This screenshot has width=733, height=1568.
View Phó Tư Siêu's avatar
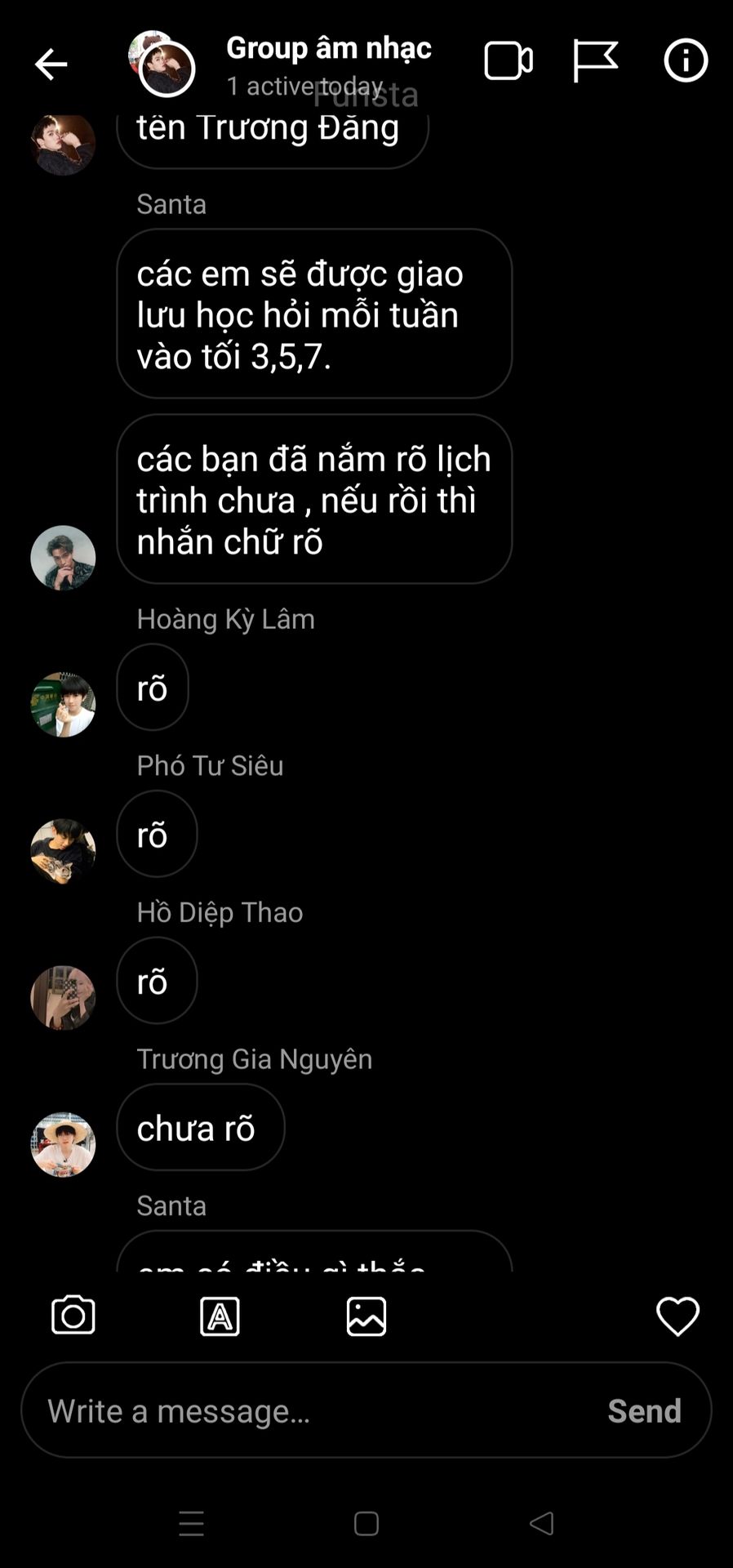63,851
